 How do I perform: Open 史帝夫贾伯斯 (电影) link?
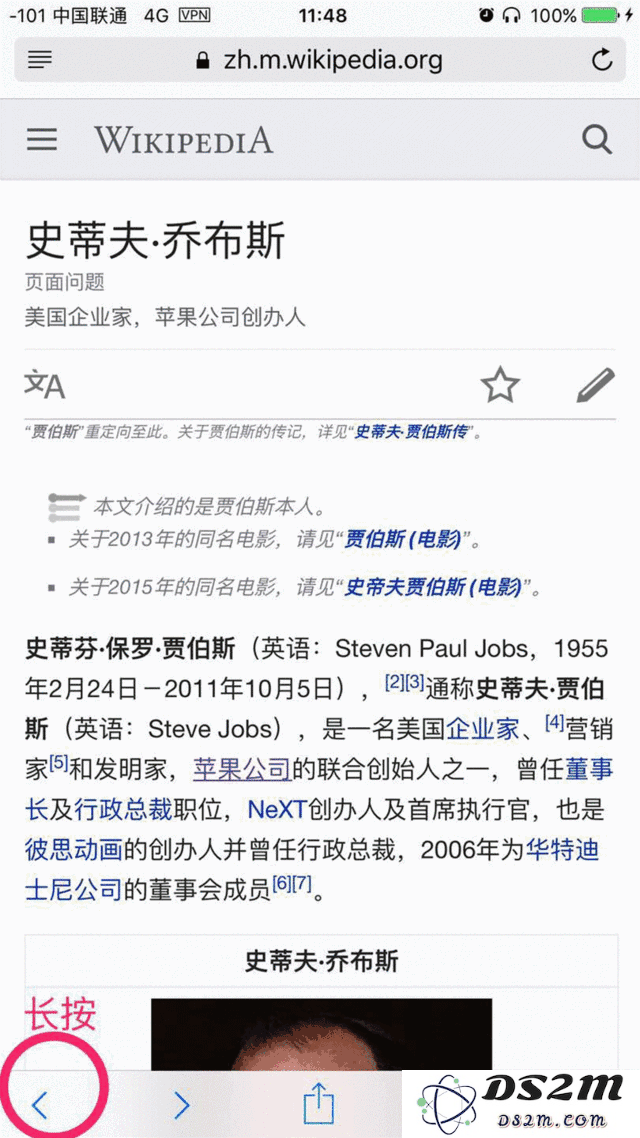[433, 587]
